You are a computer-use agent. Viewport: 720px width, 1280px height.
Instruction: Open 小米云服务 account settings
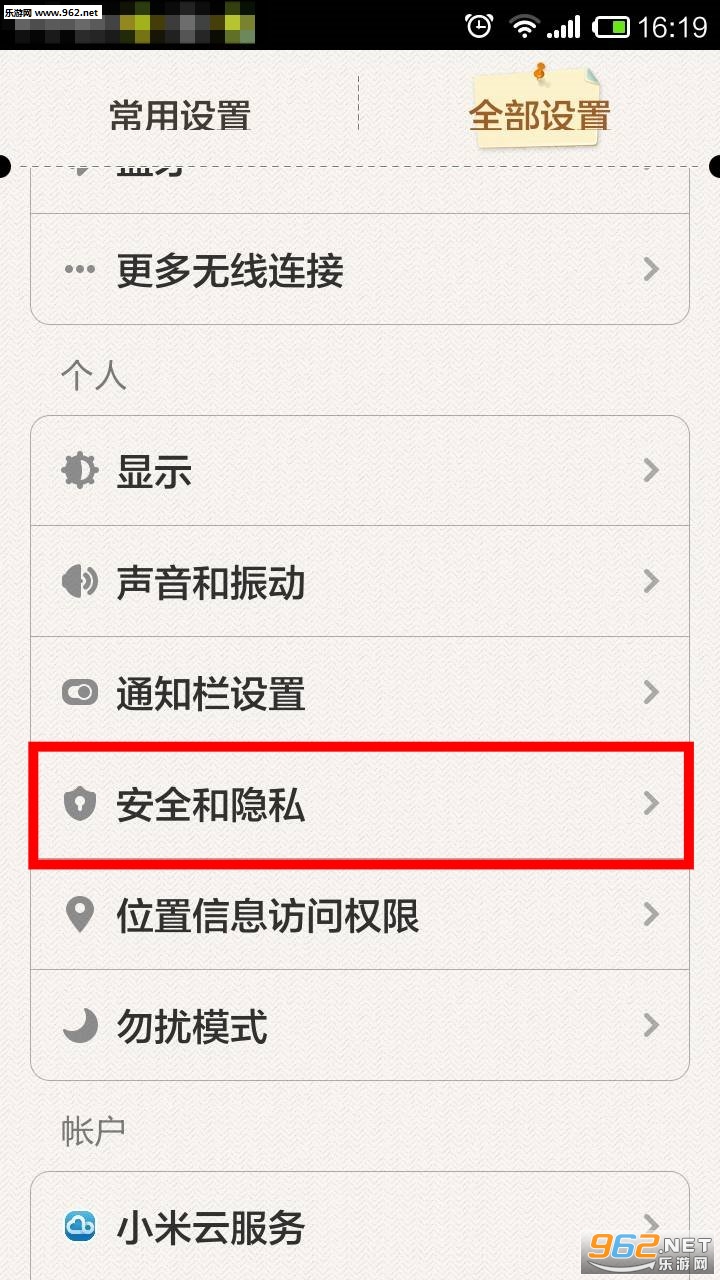pos(360,1226)
